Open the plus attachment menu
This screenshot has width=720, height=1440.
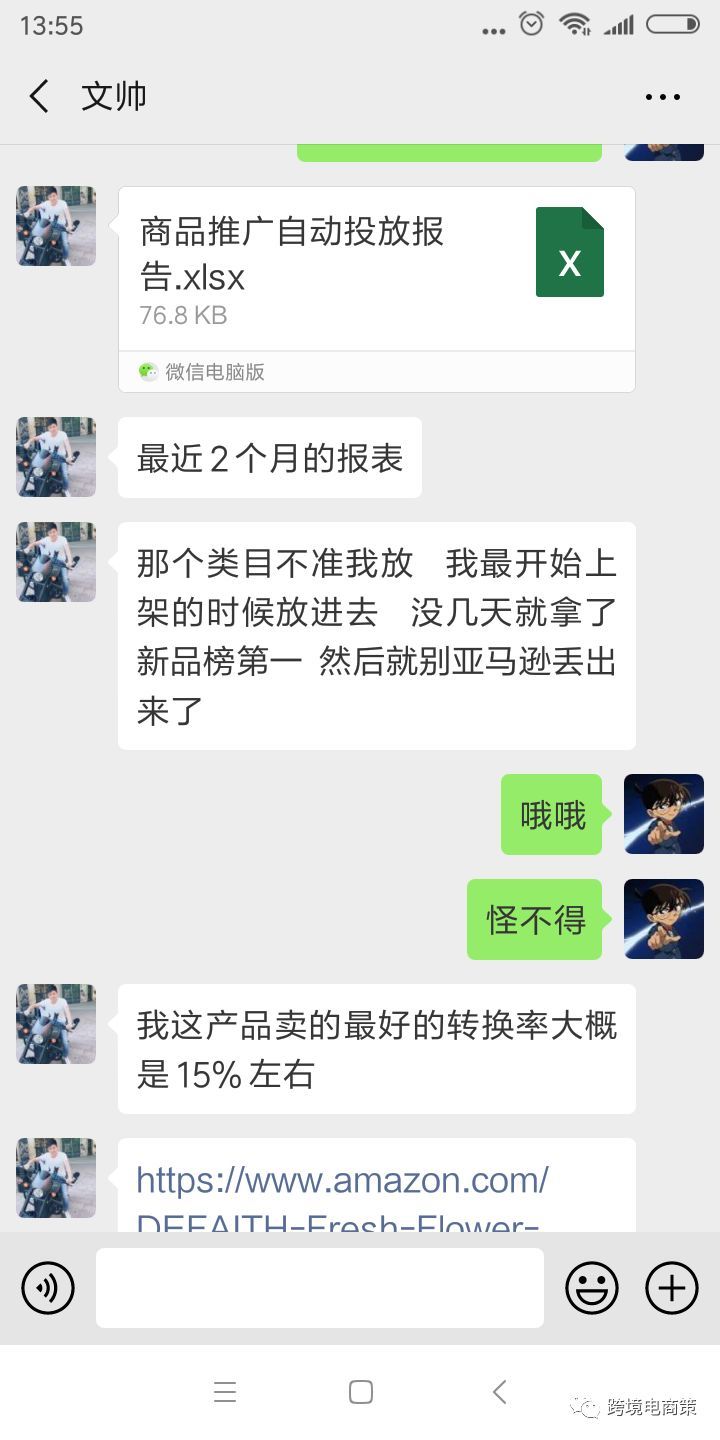[671, 1287]
